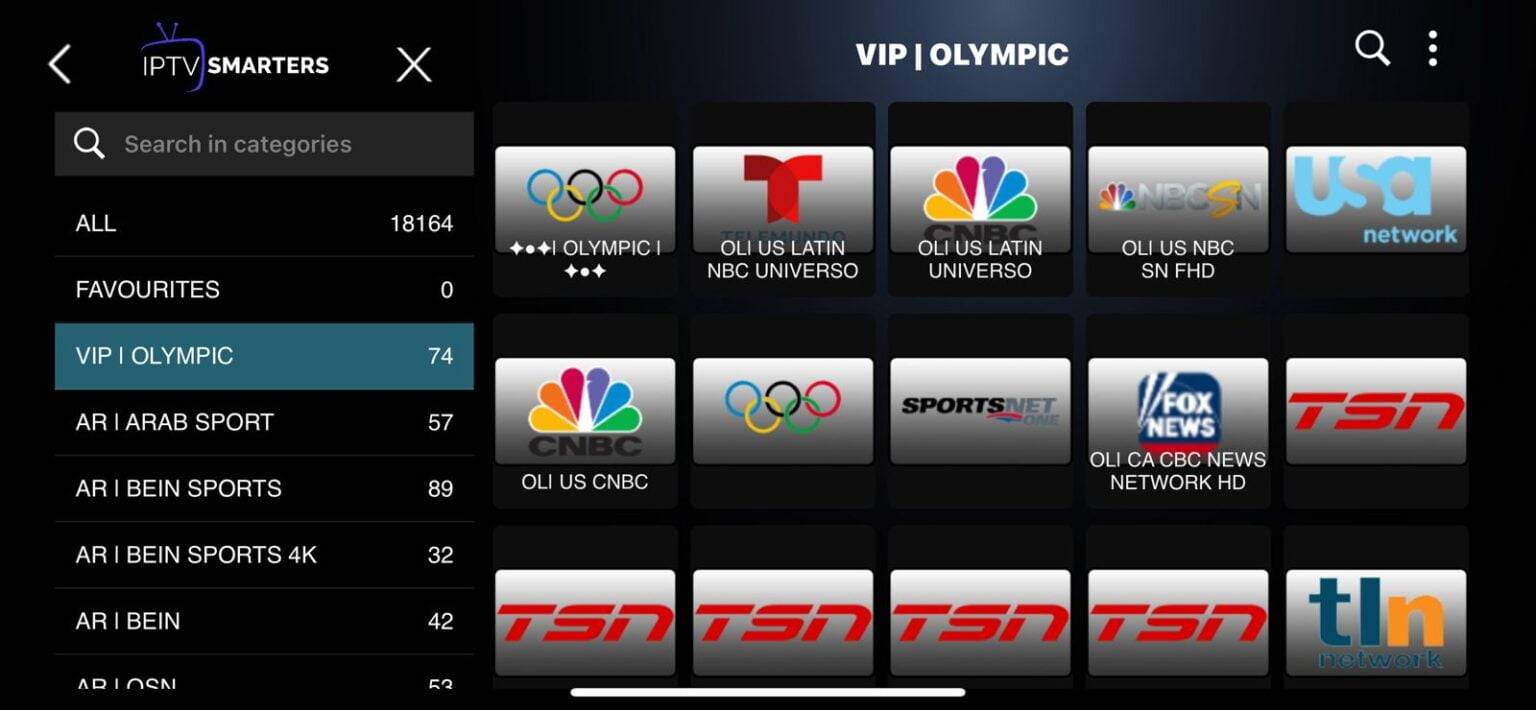This screenshot has width=1536, height=710.
Task: Select the VIP | OLYMPIC category
Action: coord(264,356)
